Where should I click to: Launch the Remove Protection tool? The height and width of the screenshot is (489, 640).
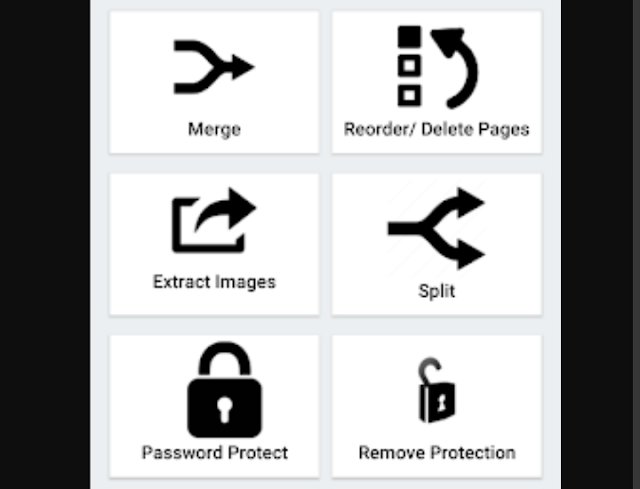tap(437, 406)
